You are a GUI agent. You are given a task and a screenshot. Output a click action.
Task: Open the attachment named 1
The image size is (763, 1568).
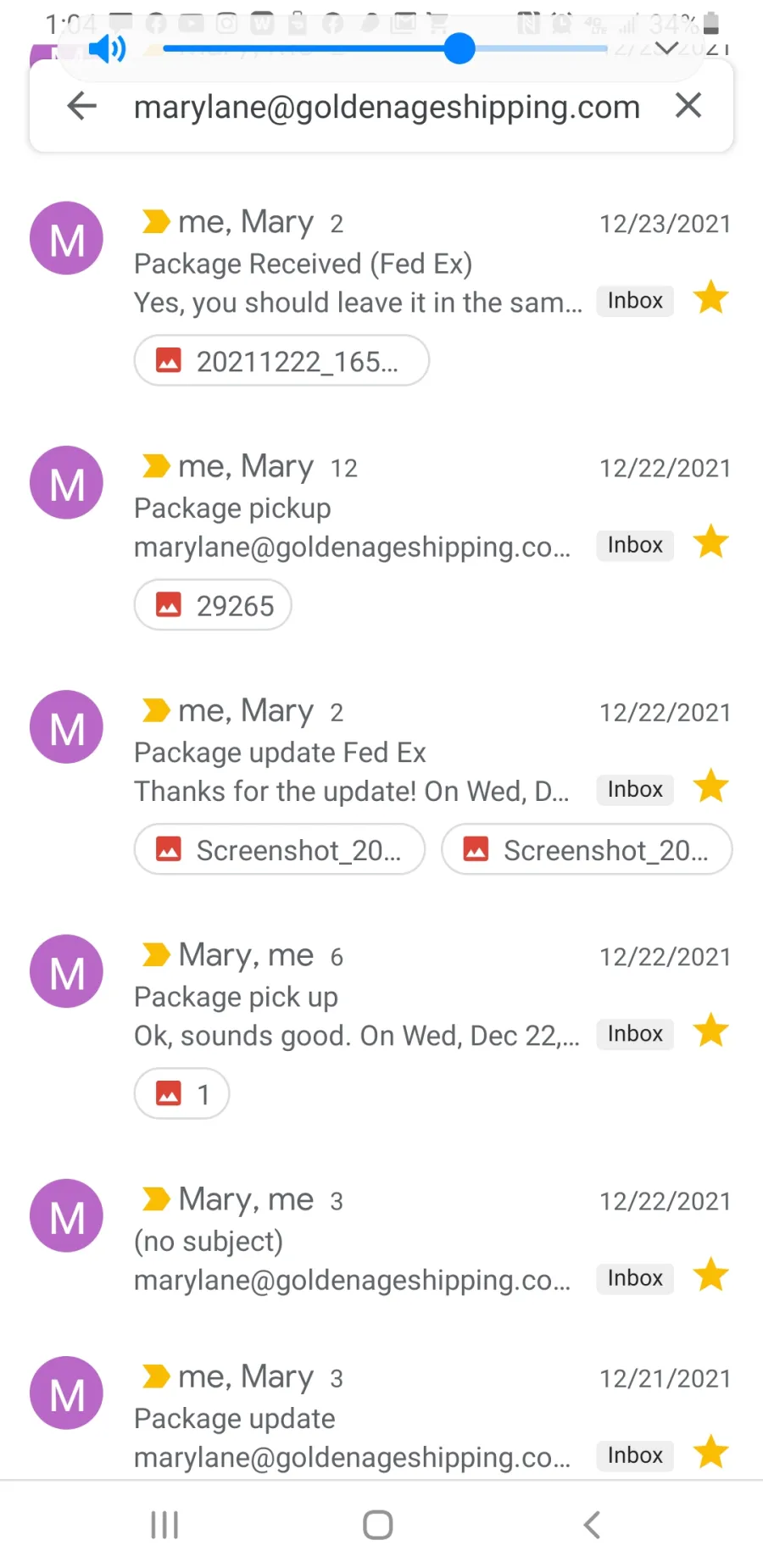181,1093
